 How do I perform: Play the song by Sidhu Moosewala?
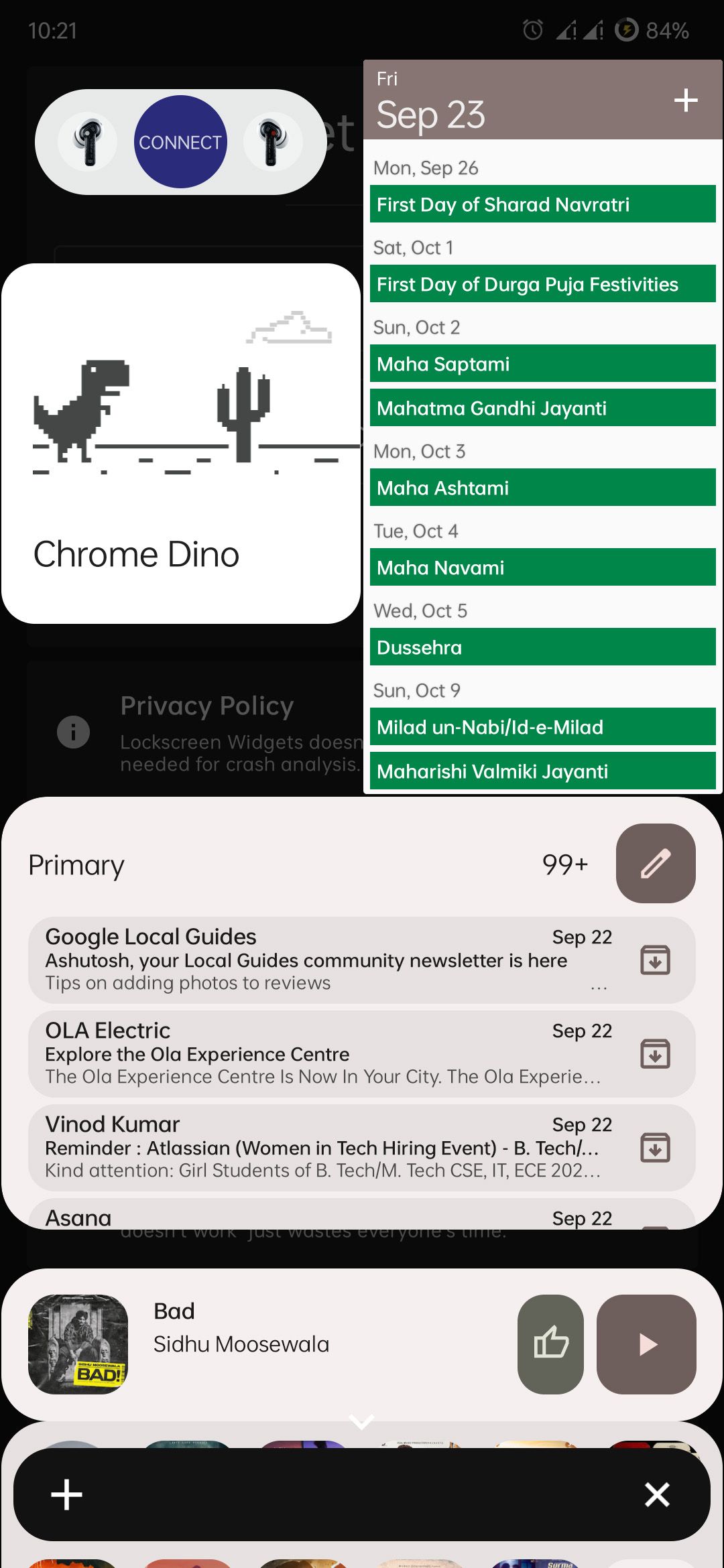pyautogui.click(x=647, y=1345)
